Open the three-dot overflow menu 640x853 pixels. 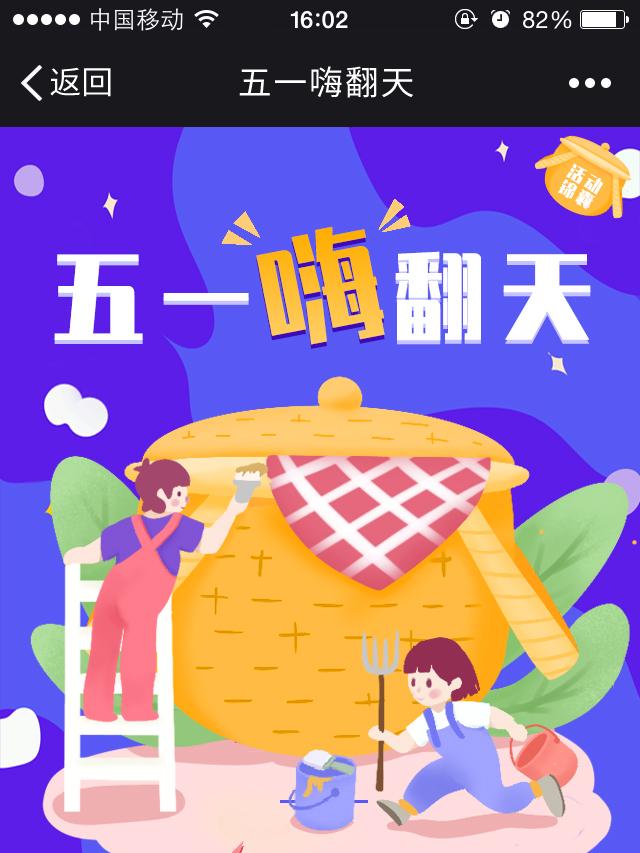click(x=589, y=84)
